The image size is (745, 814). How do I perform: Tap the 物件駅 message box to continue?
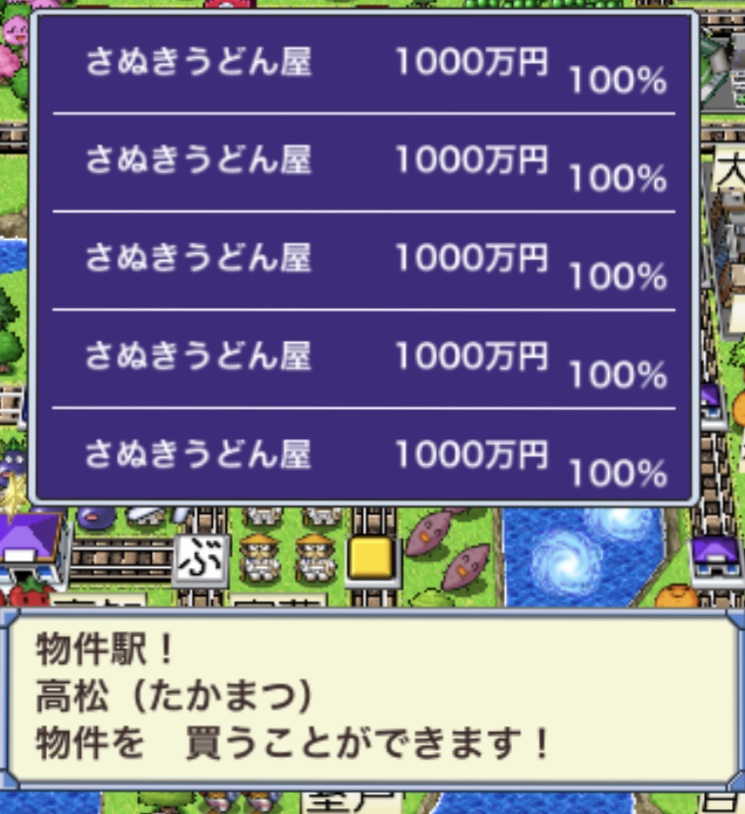pyautogui.click(x=372, y=697)
